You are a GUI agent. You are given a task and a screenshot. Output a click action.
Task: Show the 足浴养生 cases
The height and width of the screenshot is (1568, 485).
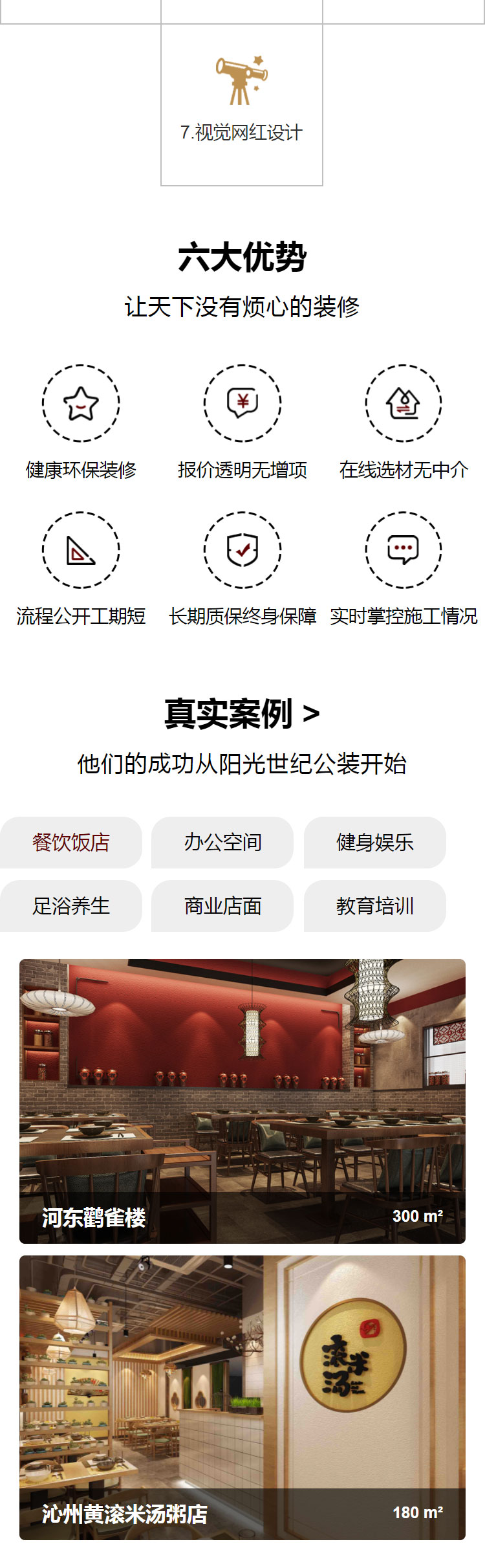[x=71, y=906]
